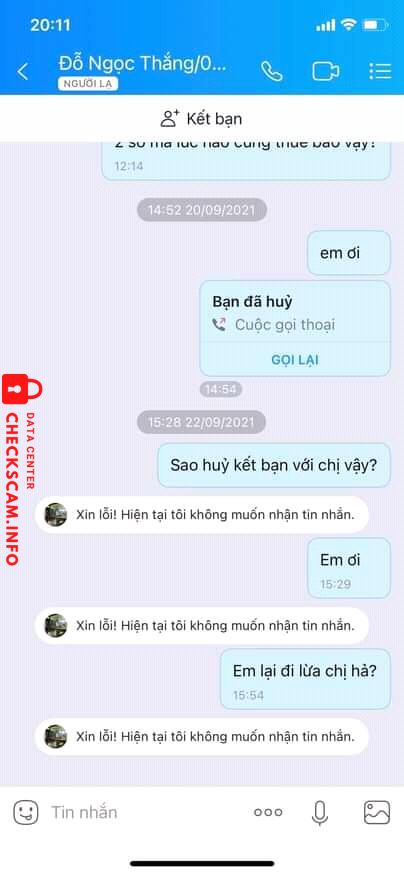Open the chat options menu
The image size is (404, 875).
coord(380,71)
